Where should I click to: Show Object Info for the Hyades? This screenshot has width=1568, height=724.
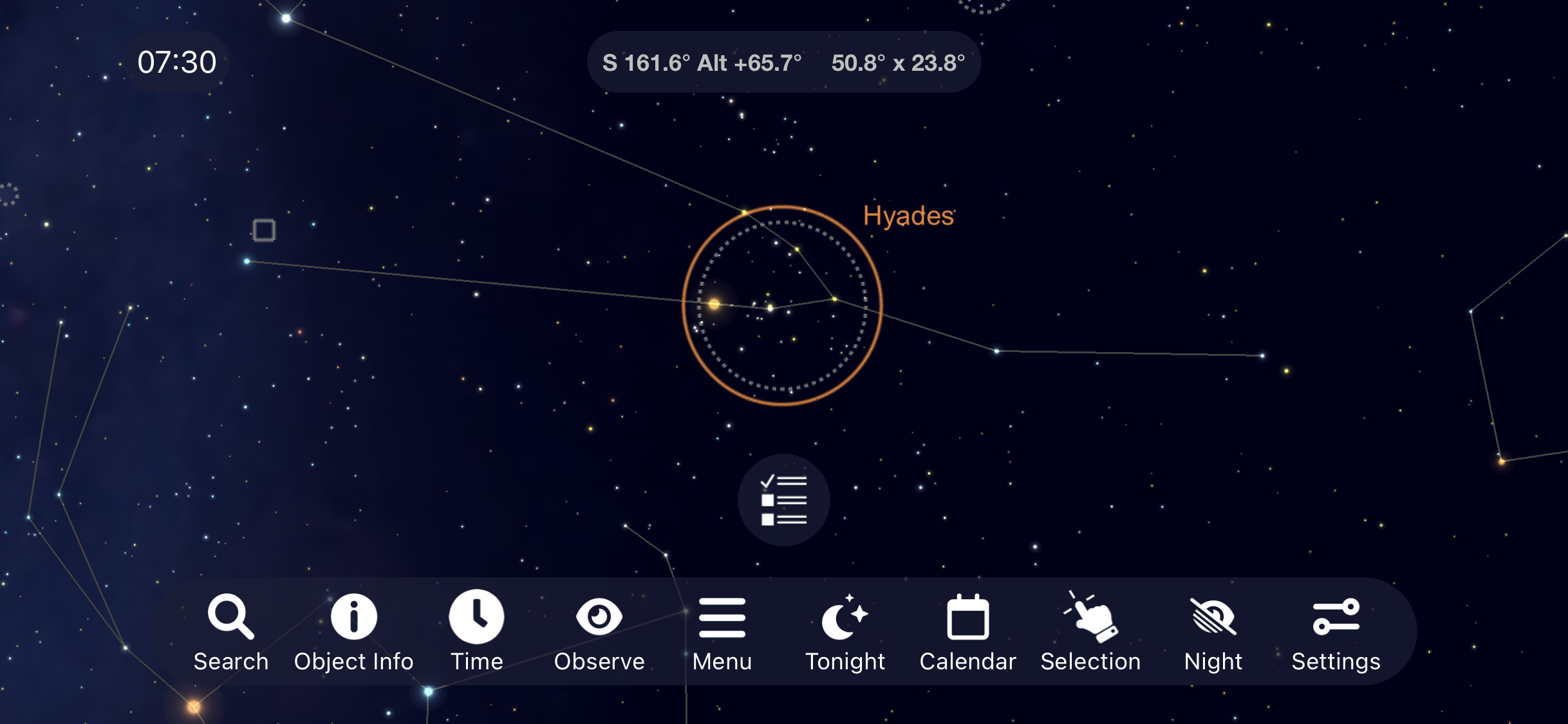pyautogui.click(x=353, y=632)
